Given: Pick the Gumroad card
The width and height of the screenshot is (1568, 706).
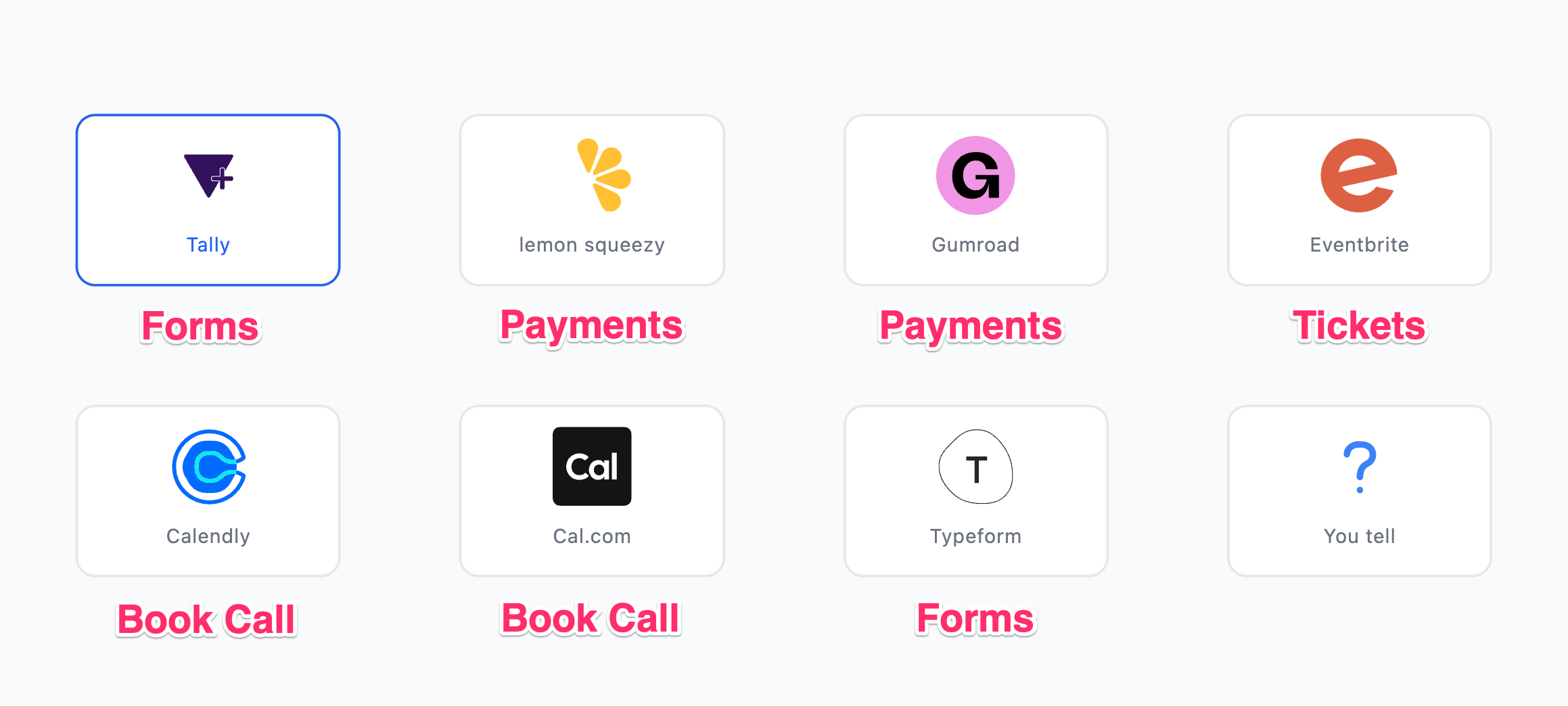Looking at the screenshot, I should coord(975,199).
